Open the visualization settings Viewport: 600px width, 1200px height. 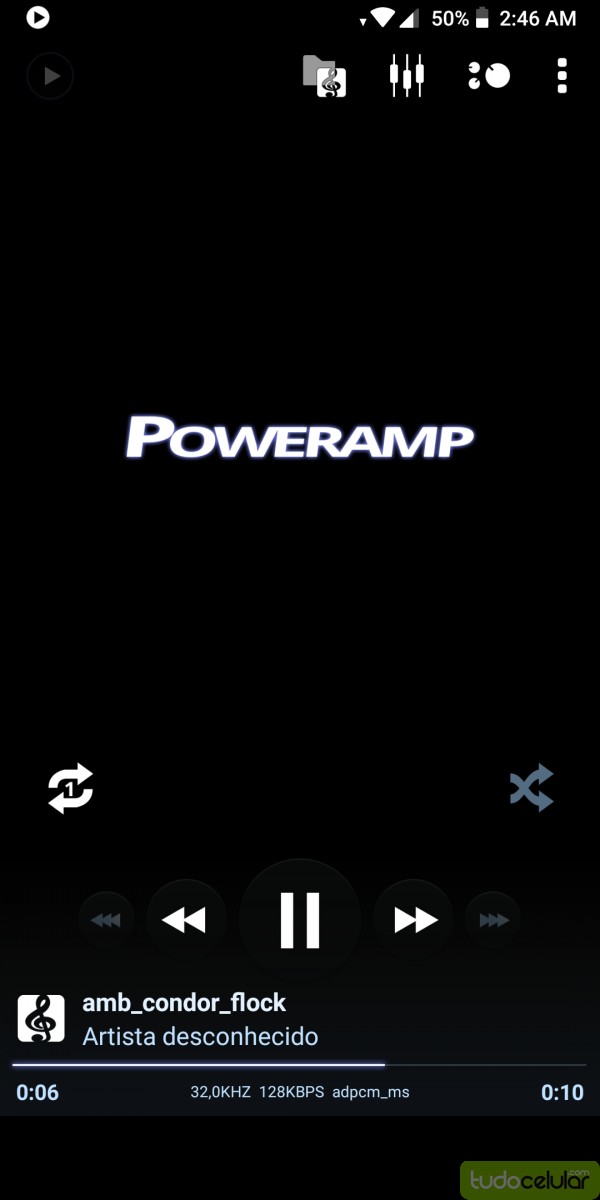pyautogui.click(x=488, y=76)
